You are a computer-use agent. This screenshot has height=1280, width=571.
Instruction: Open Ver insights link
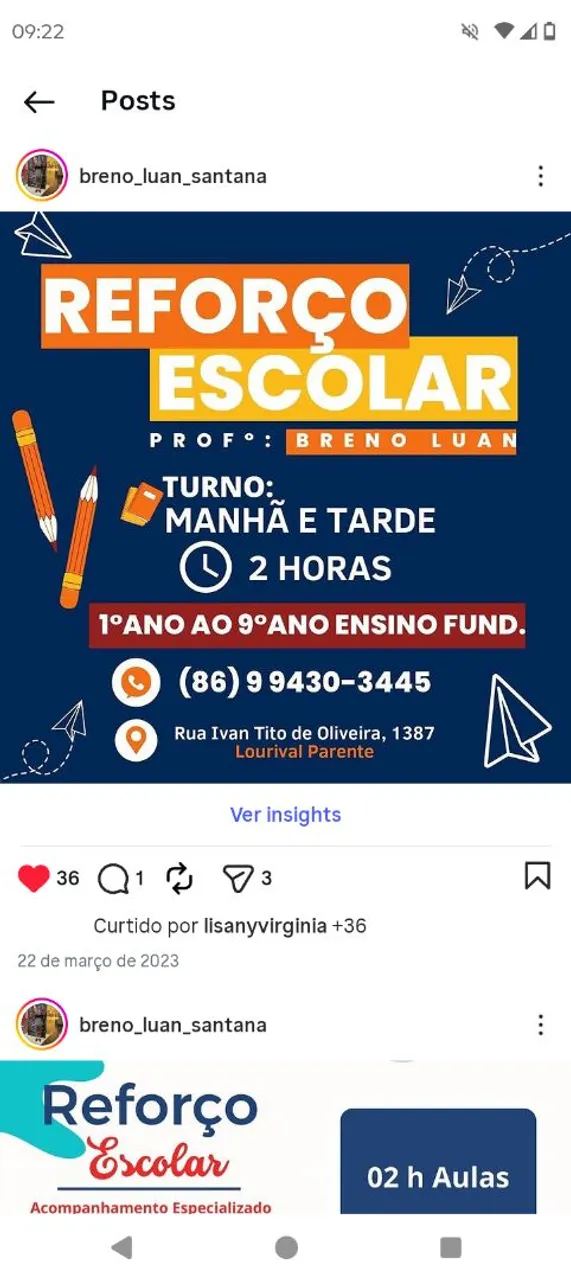tap(285, 815)
